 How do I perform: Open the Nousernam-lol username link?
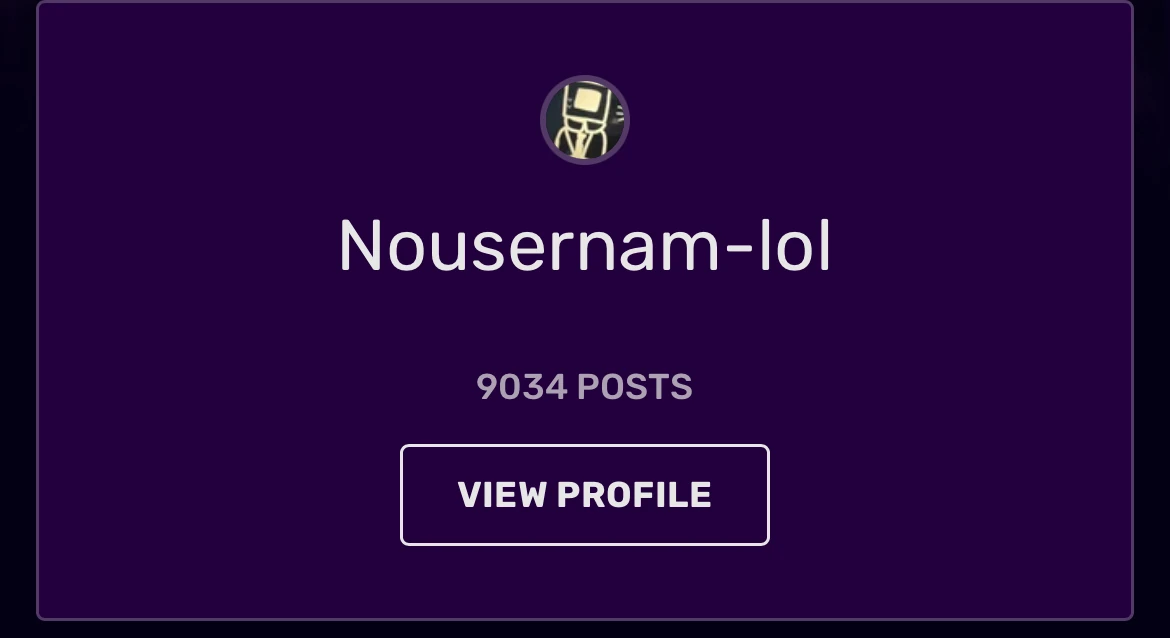tap(584, 246)
